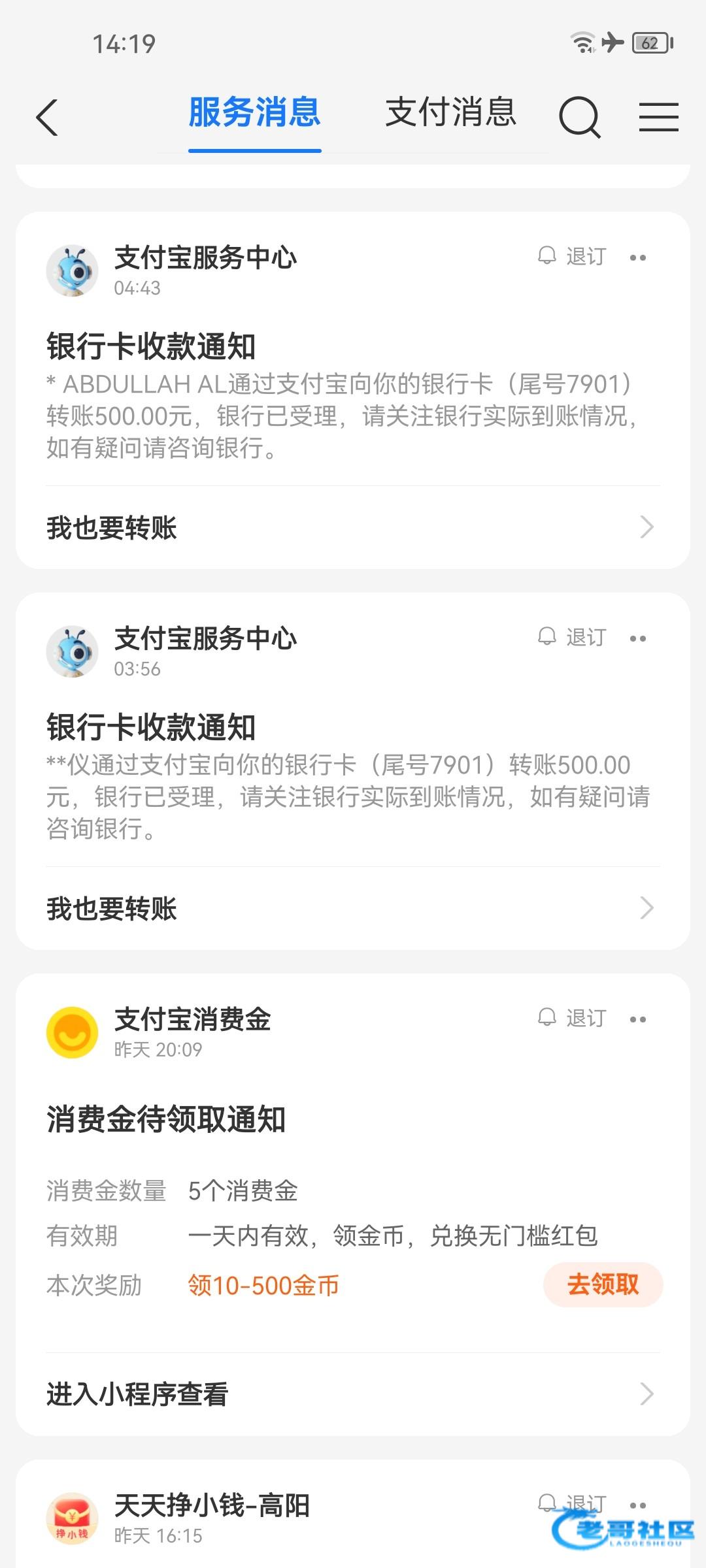The image size is (706, 1568).
Task: Switch to the 支付消息 tab
Action: coord(450,112)
